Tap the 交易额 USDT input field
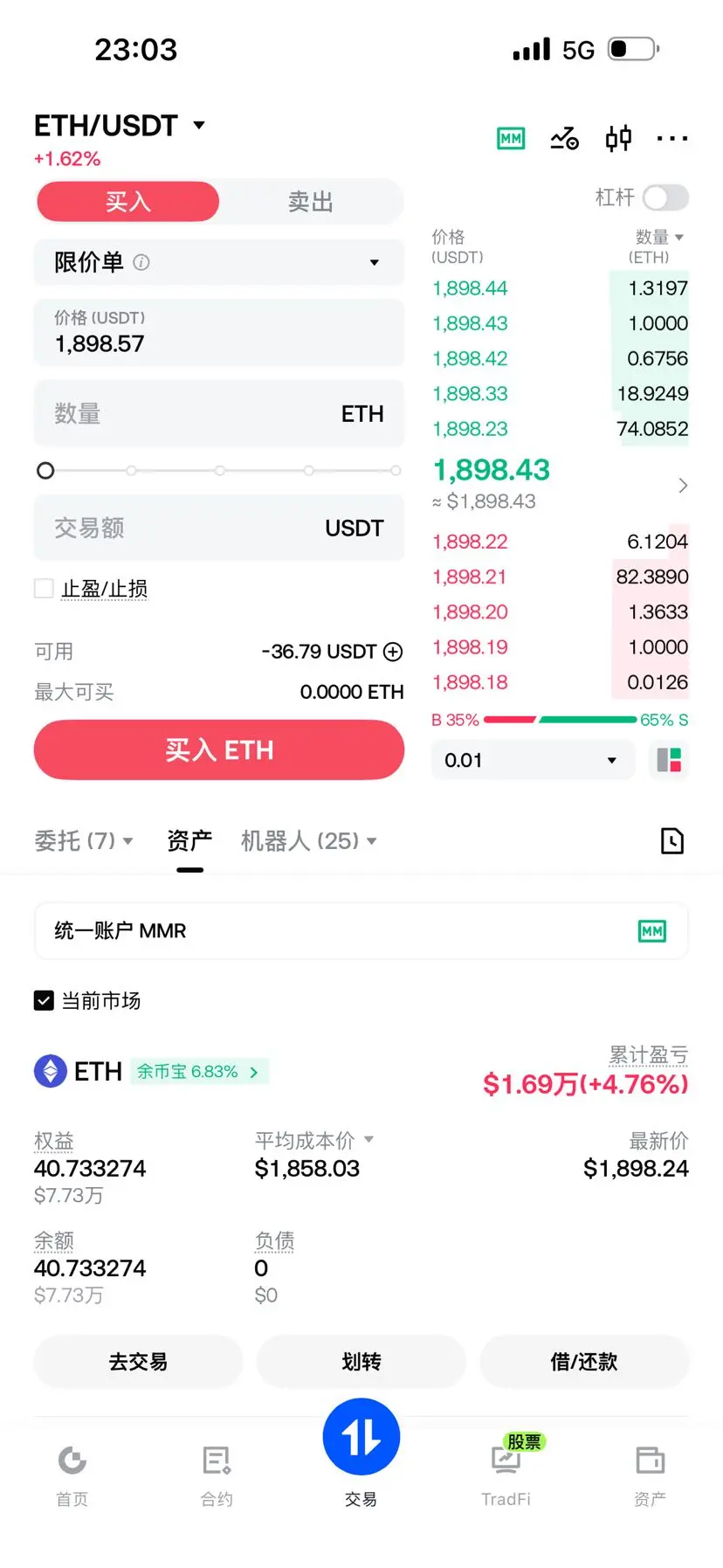This screenshot has width=723, height=1568. point(219,528)
